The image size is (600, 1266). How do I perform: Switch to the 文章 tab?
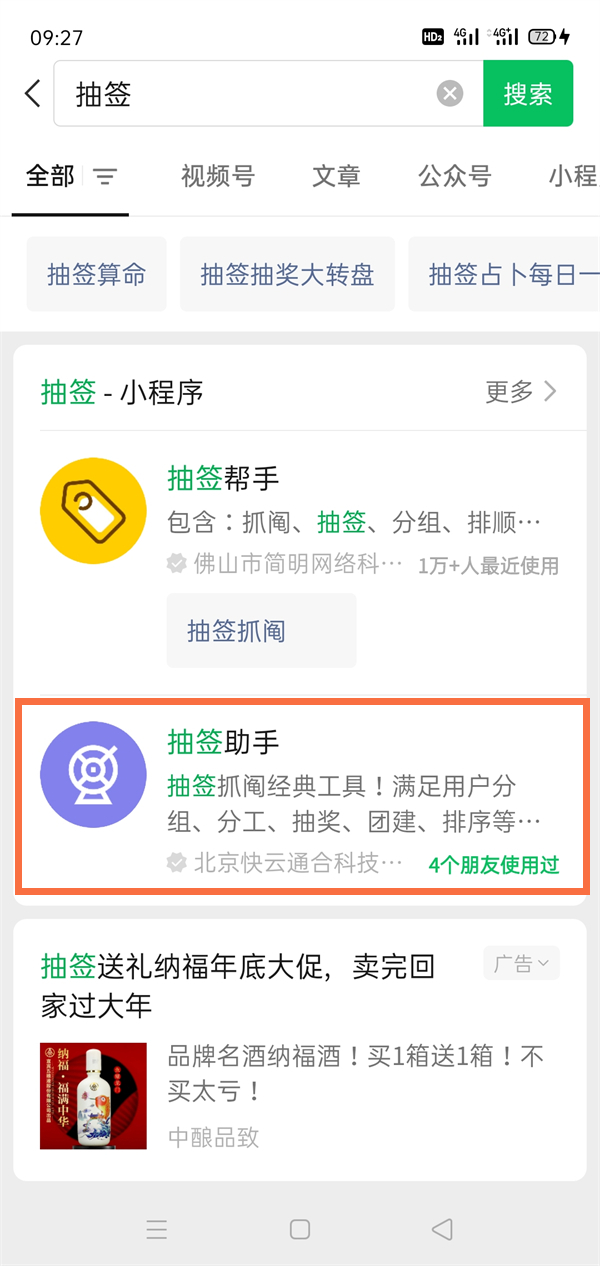[336, 177]
